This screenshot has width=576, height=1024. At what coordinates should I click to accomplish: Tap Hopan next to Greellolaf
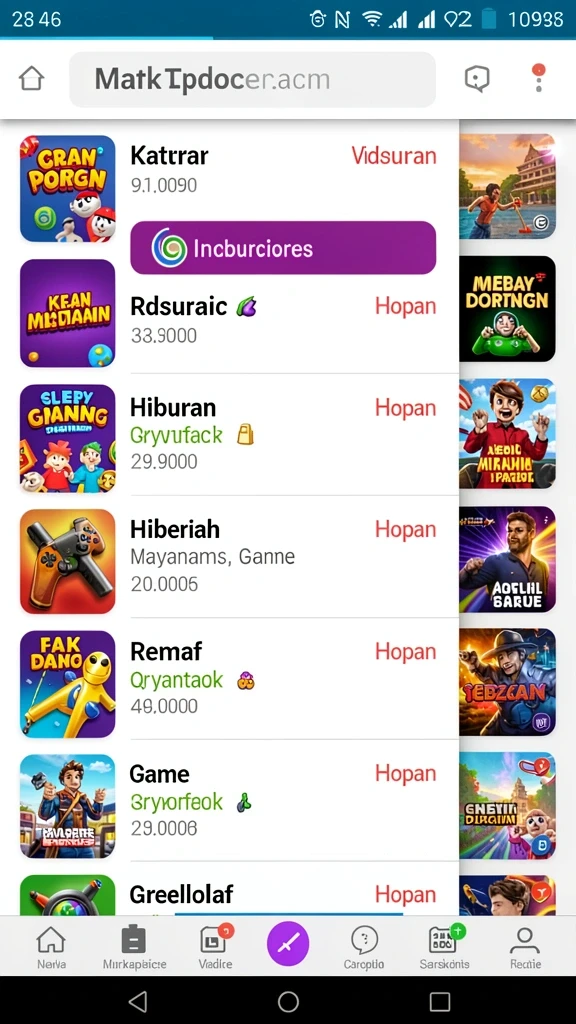(405, 895)
